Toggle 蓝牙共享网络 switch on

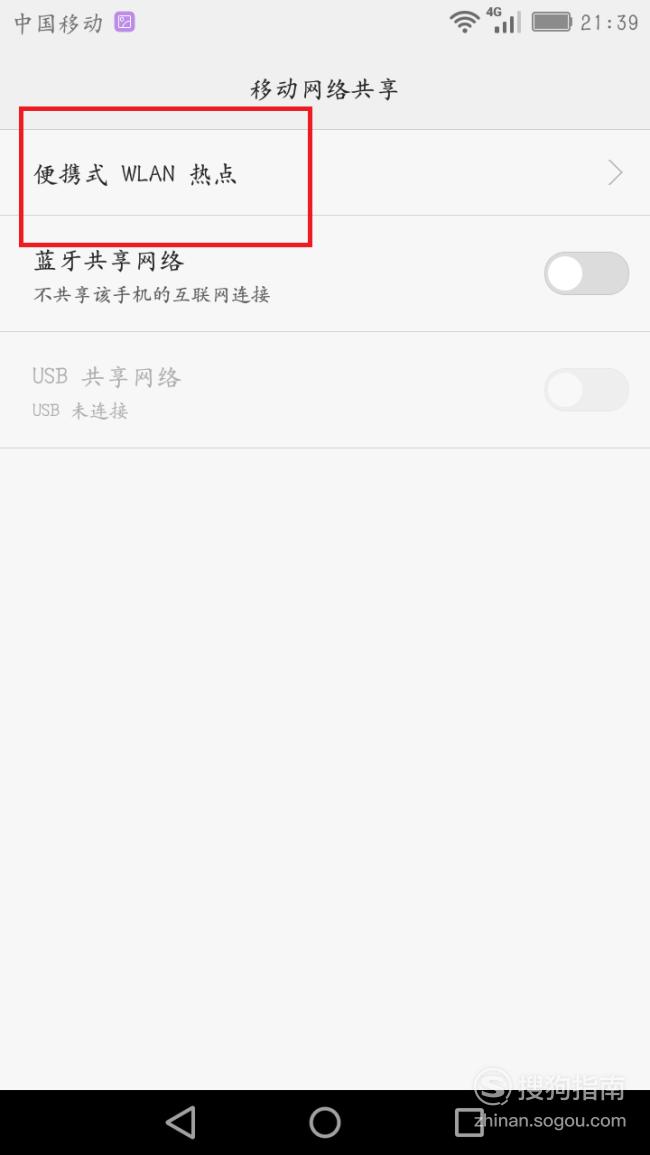pyautogui.click(x=587, y=273)
